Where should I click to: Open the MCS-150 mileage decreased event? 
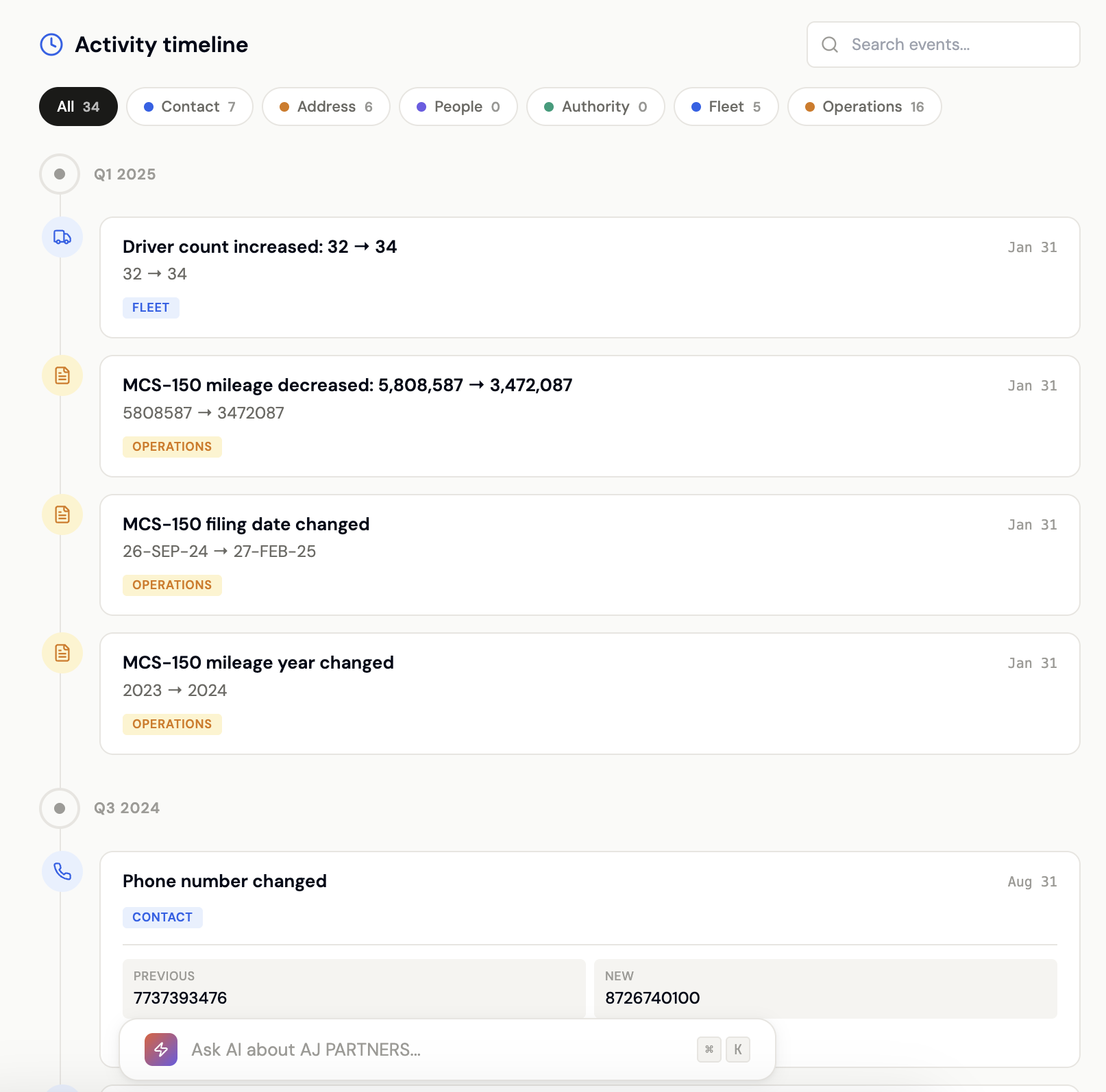(x=589, y=416)
